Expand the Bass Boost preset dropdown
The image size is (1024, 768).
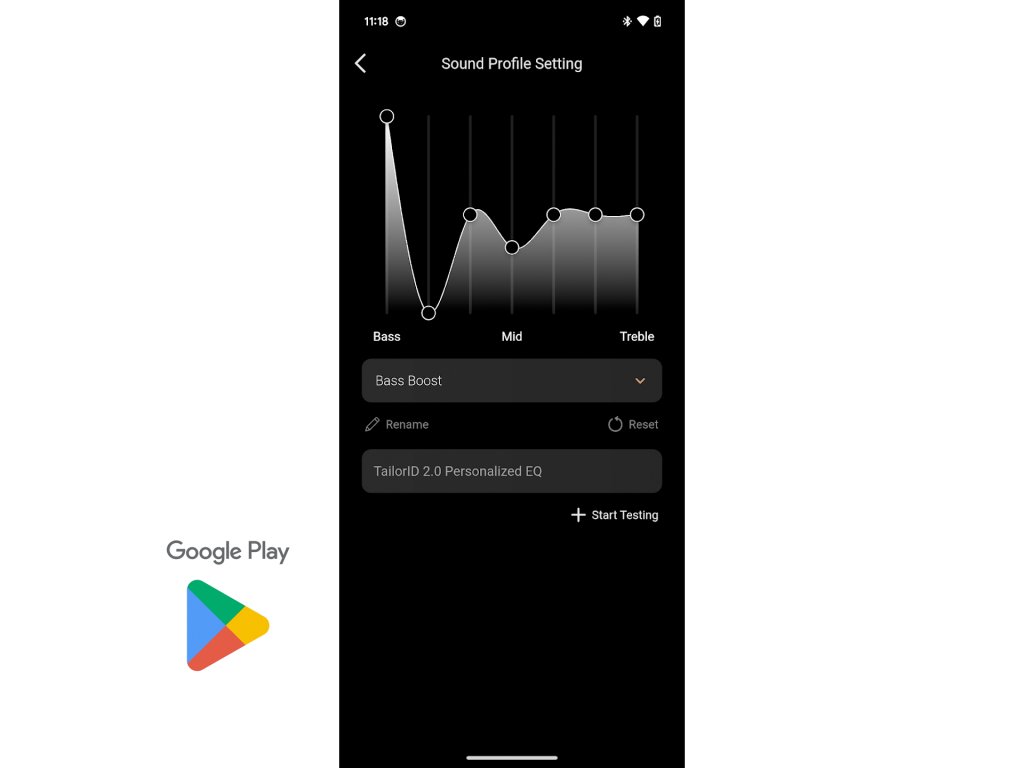[x=511, y=381]
